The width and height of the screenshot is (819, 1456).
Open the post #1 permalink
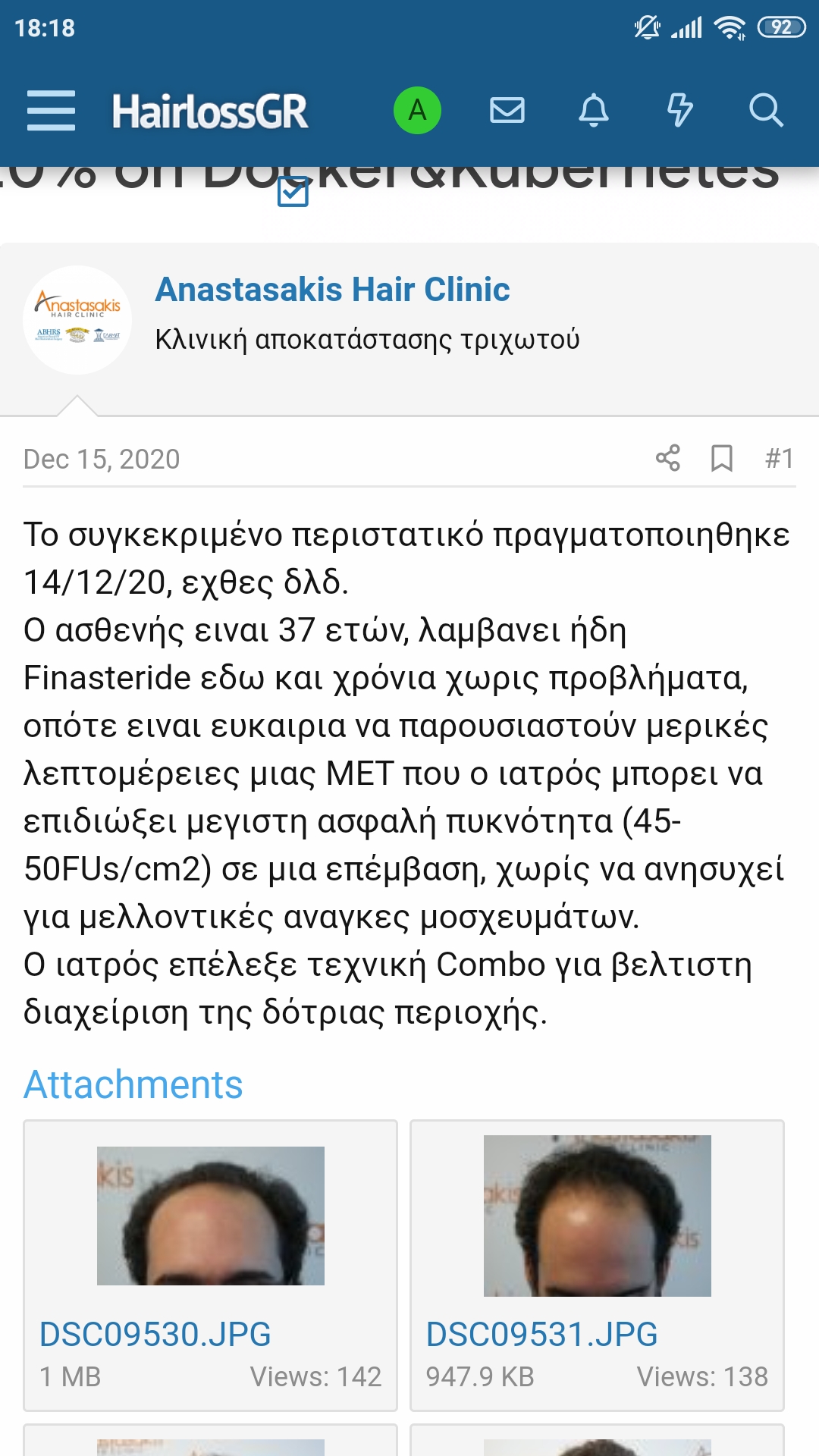coord(780,458)
